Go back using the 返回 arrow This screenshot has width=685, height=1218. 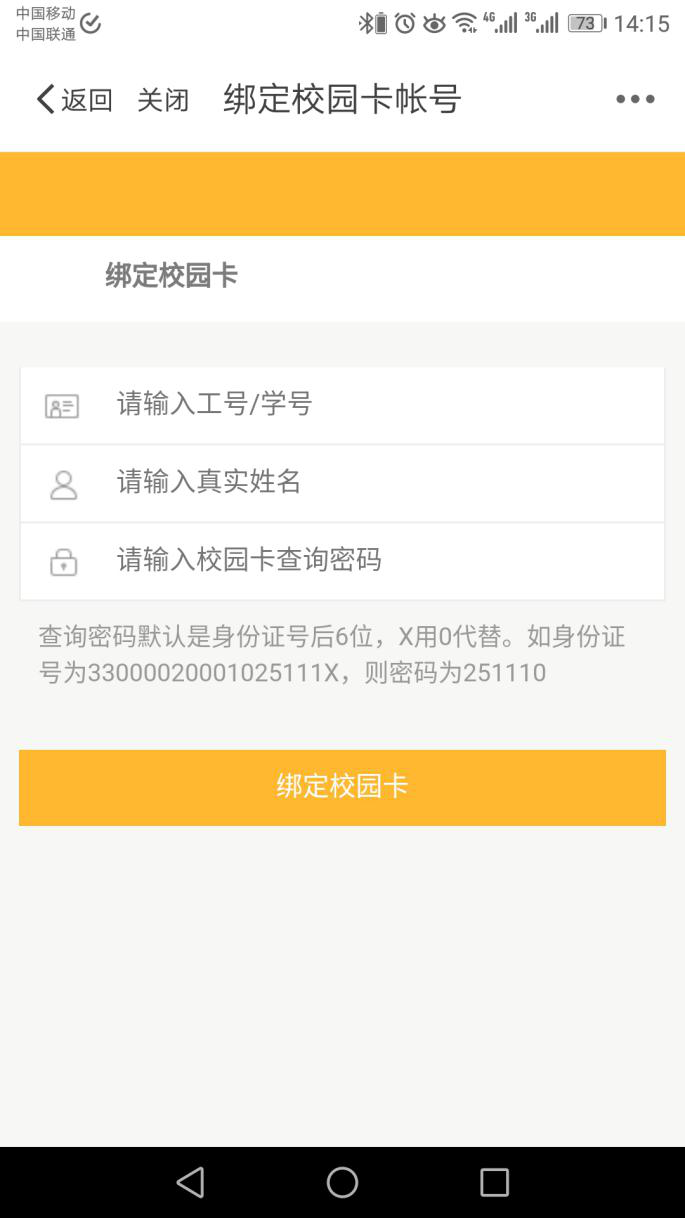[x=73, y=100]
